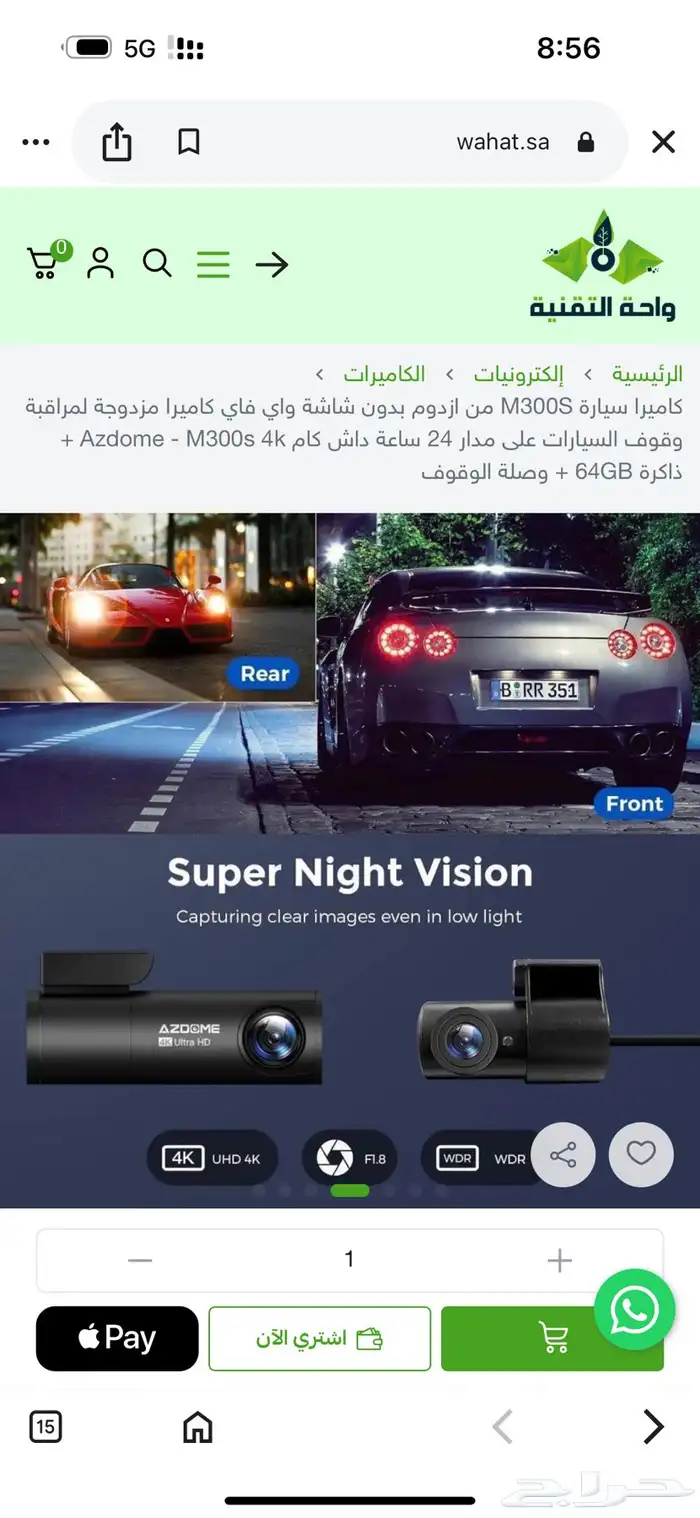
Task: Open the store search
Action: [157, 263]
